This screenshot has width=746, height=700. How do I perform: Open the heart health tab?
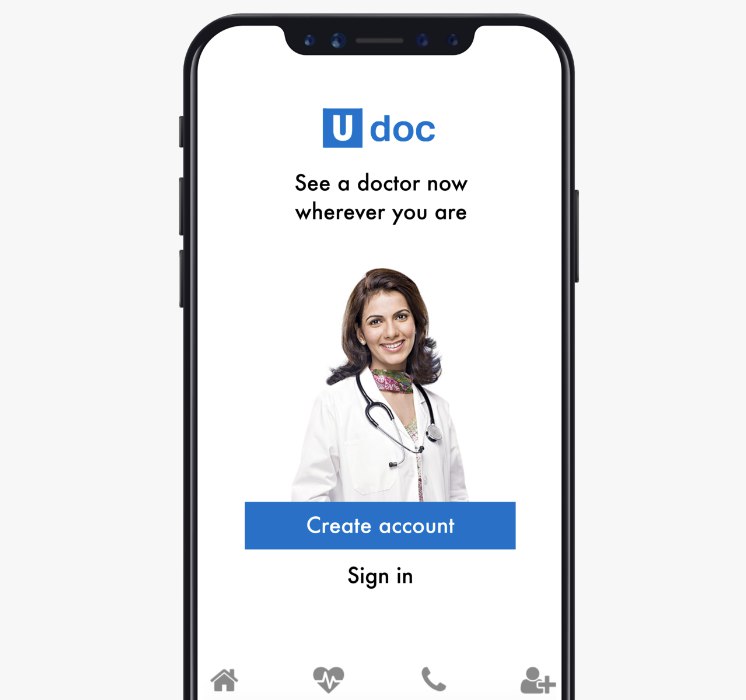pyautogui.click(x=328, y=681)
